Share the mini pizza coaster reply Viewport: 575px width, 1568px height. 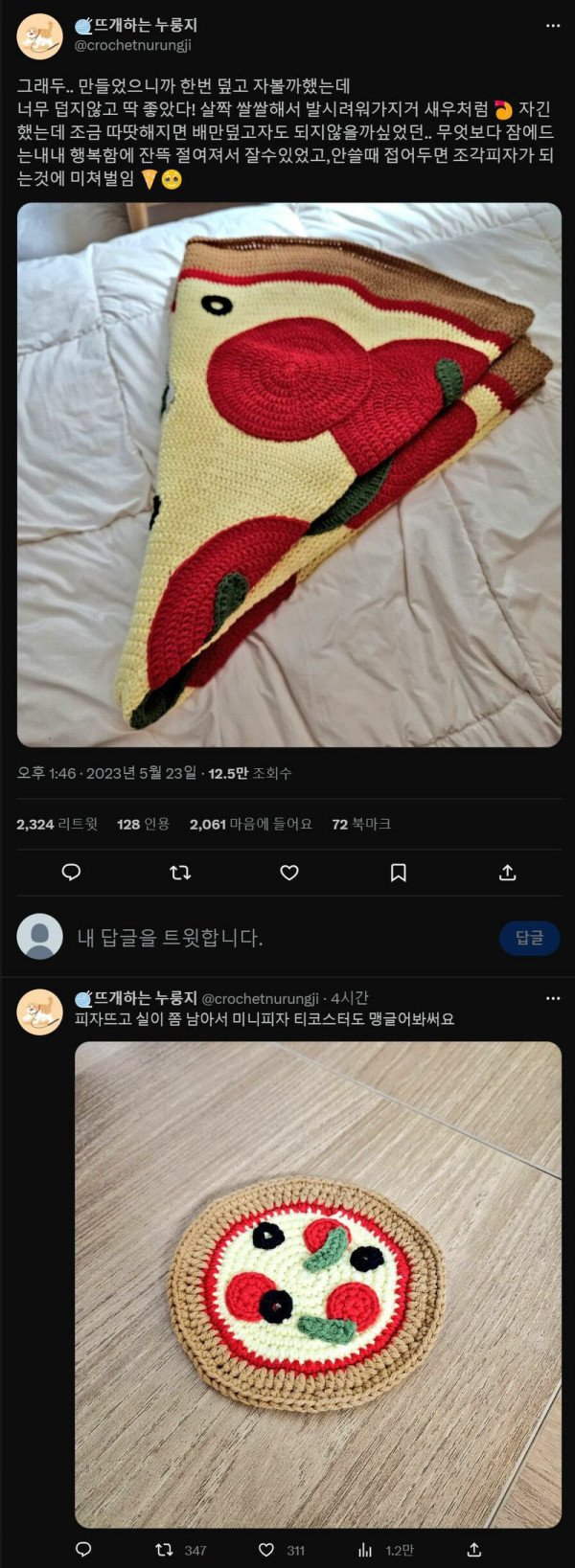click(473, 1549)
